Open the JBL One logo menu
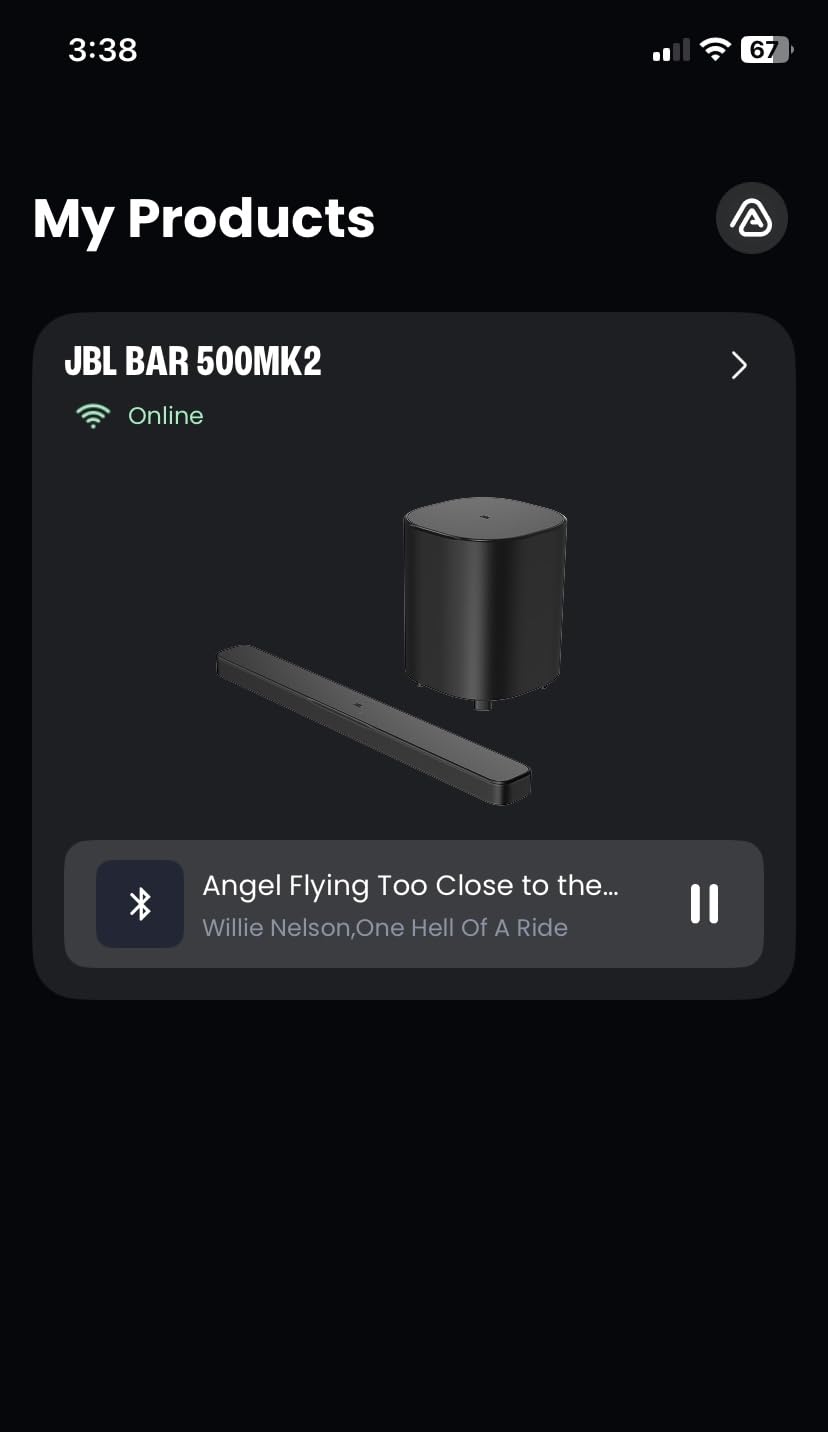Viewport: 828px width, 1432px height. 751,218
